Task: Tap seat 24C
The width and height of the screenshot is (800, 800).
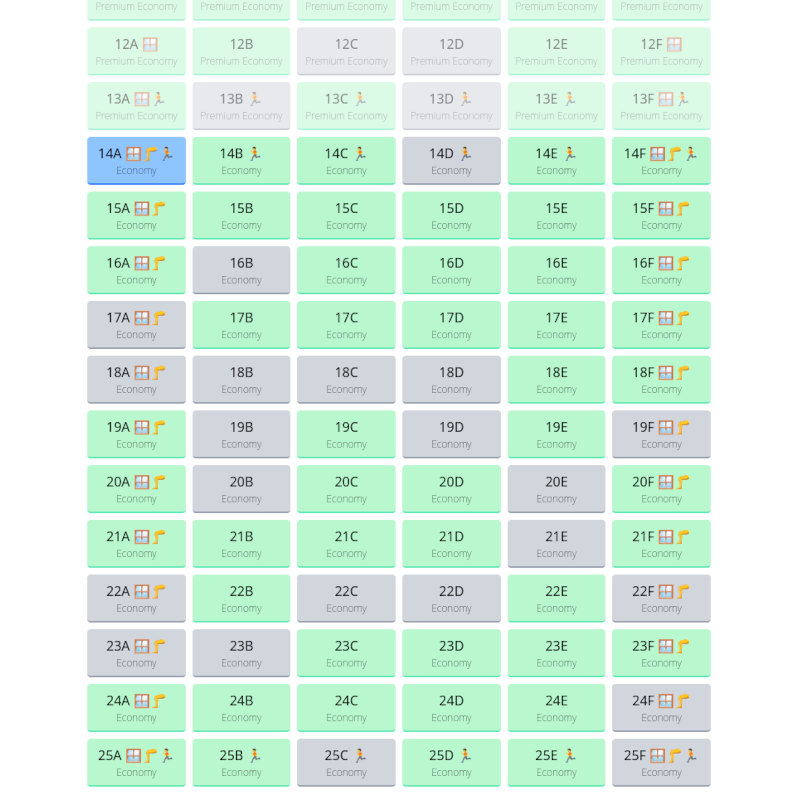Action: pos(346,708)
